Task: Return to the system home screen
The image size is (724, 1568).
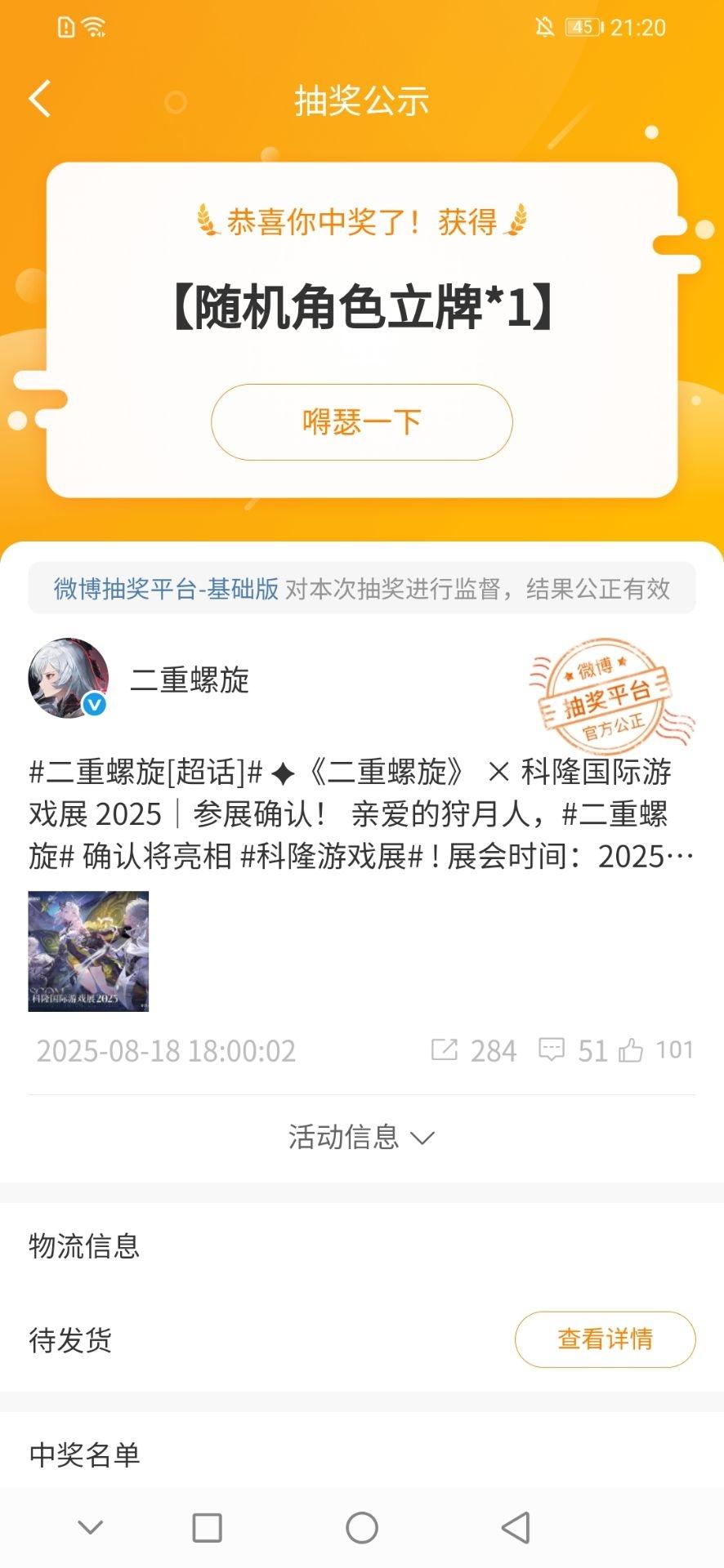Action: [362, 1527]
